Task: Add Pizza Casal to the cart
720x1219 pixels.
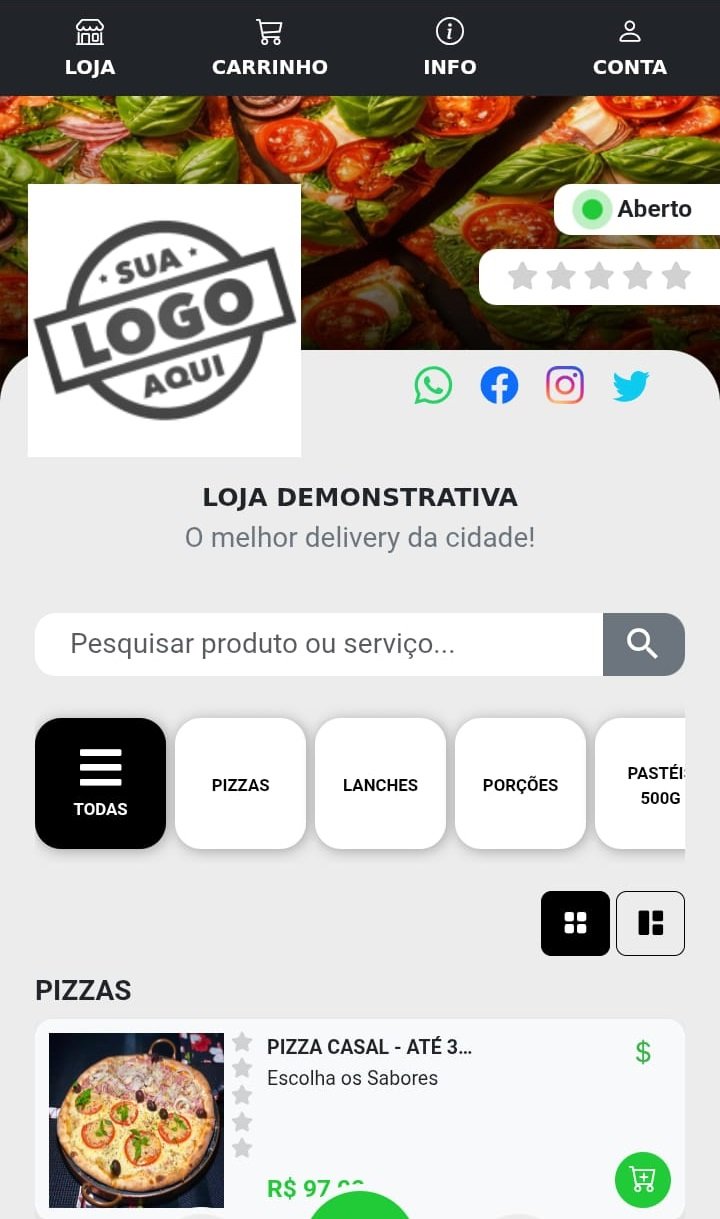Action: (642, 1180)
